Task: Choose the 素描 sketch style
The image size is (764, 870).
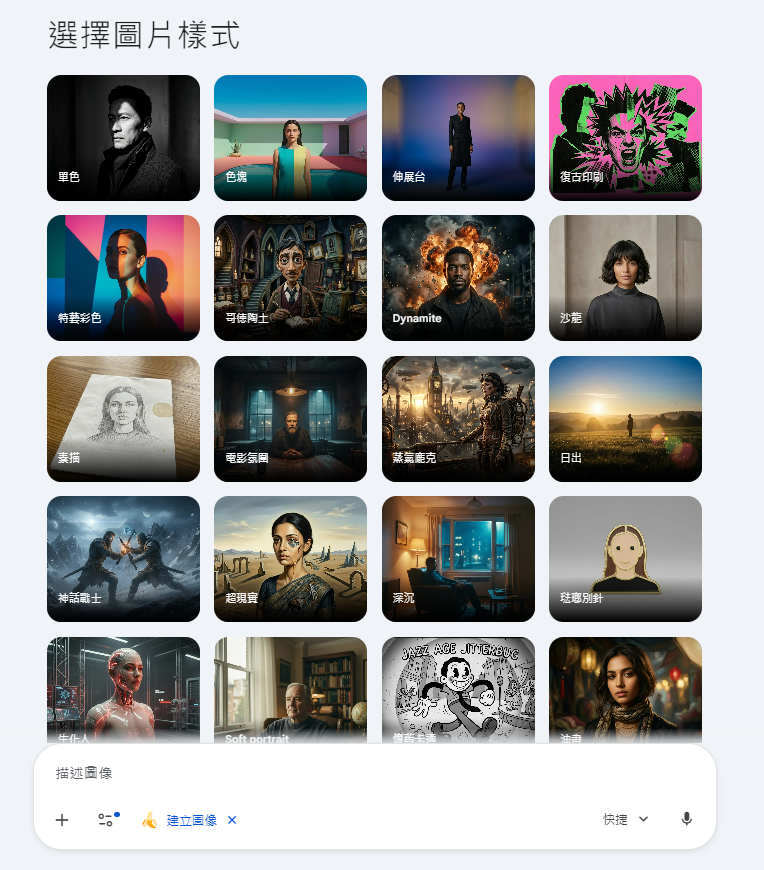Action: click(123, 419)
